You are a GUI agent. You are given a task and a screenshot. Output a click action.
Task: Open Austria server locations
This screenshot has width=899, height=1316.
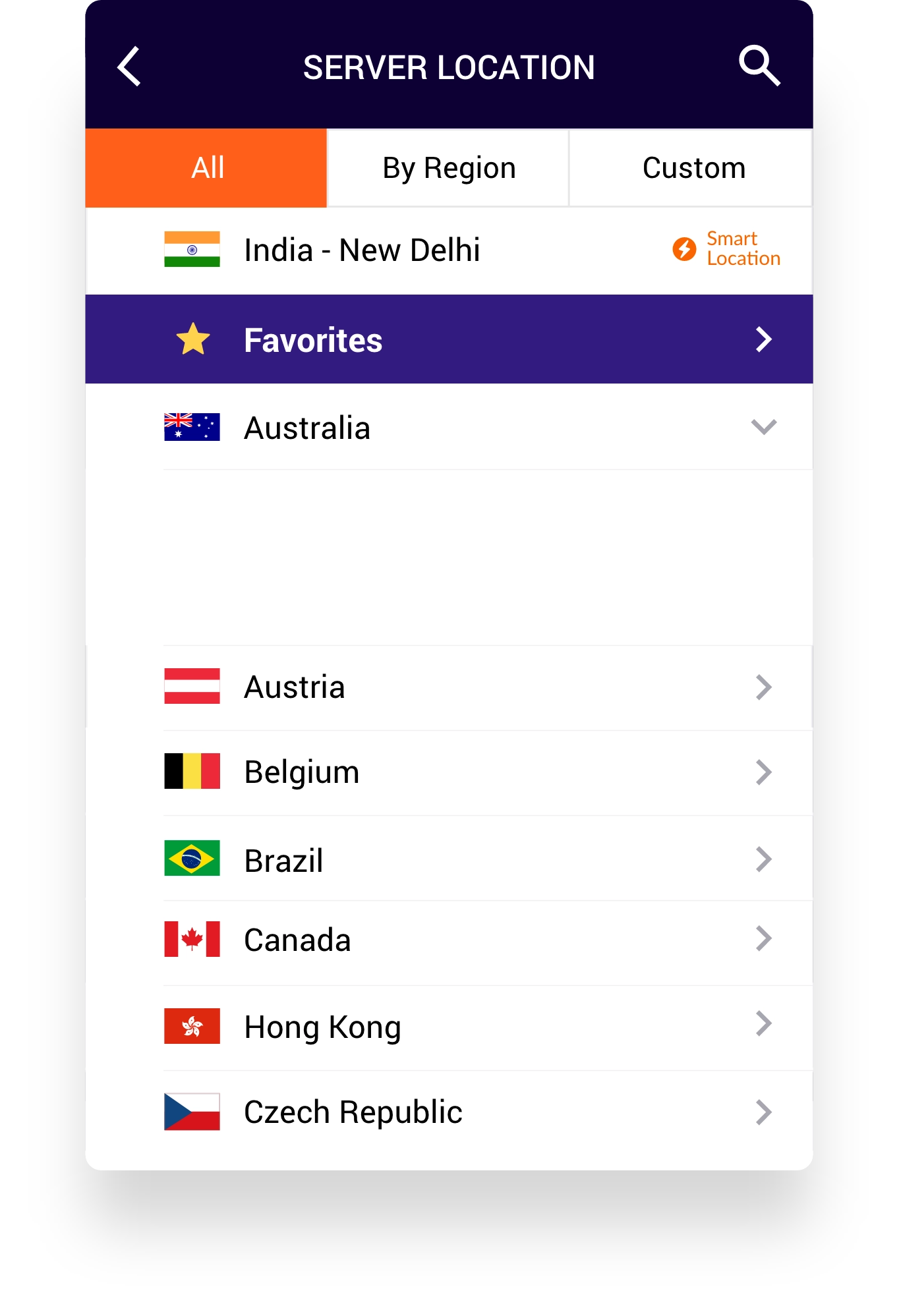pyautogui.click(x=448, y=687)
